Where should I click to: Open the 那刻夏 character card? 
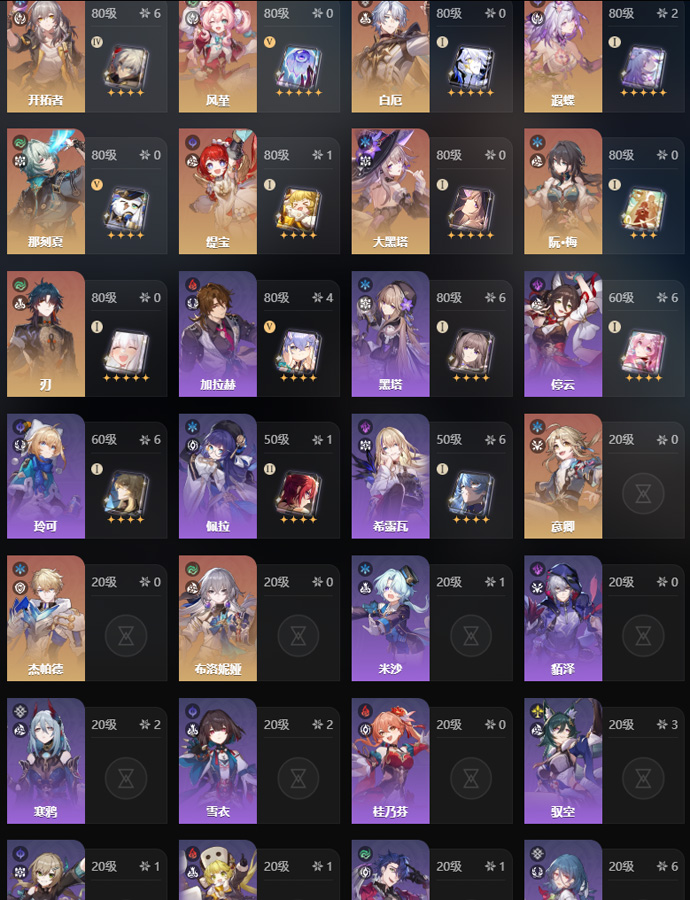(x=45, y=190)
